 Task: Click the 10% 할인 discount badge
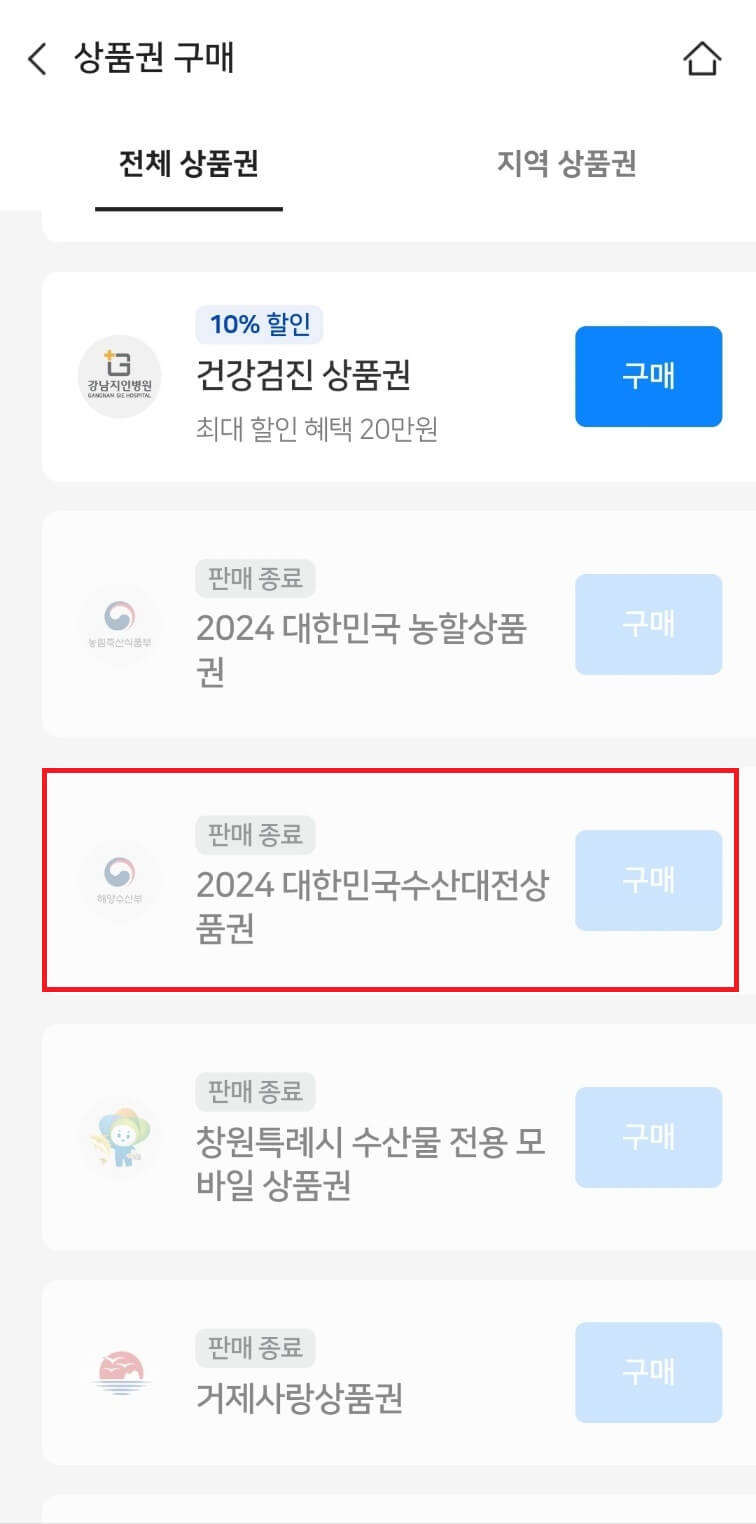click(259, 324)
